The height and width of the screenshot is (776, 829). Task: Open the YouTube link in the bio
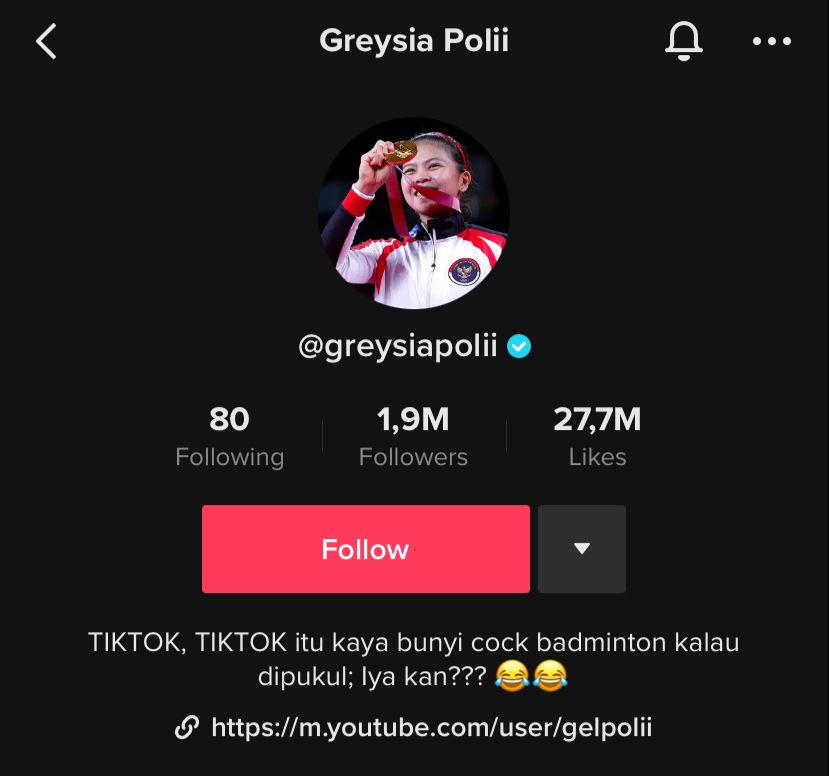pyautogui.click(x=430, y=727)
